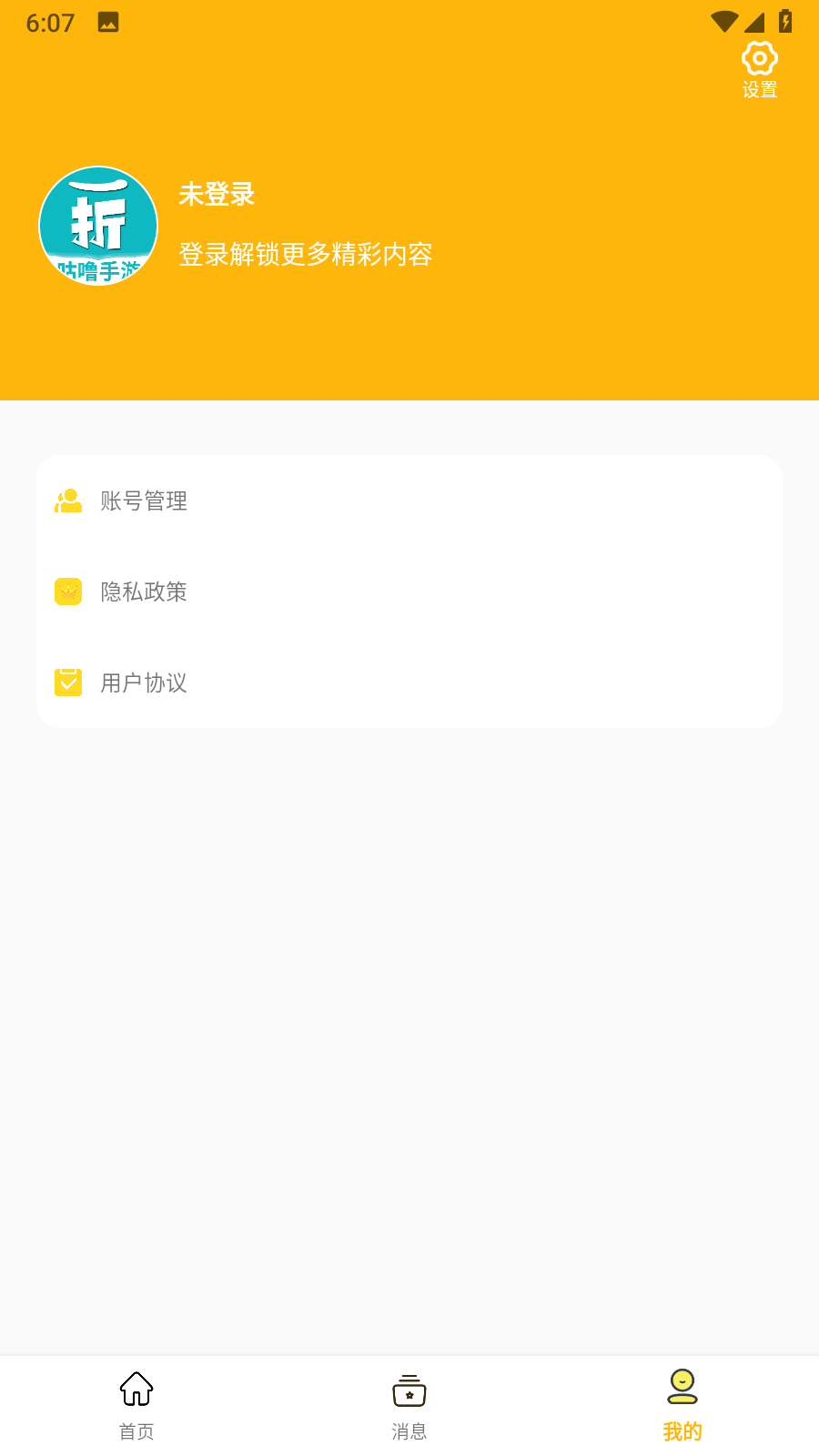The width and height of the screenshot is (819, 1456).
Task: Open the 用户协议 user agreement
Action: coord(409,682)
